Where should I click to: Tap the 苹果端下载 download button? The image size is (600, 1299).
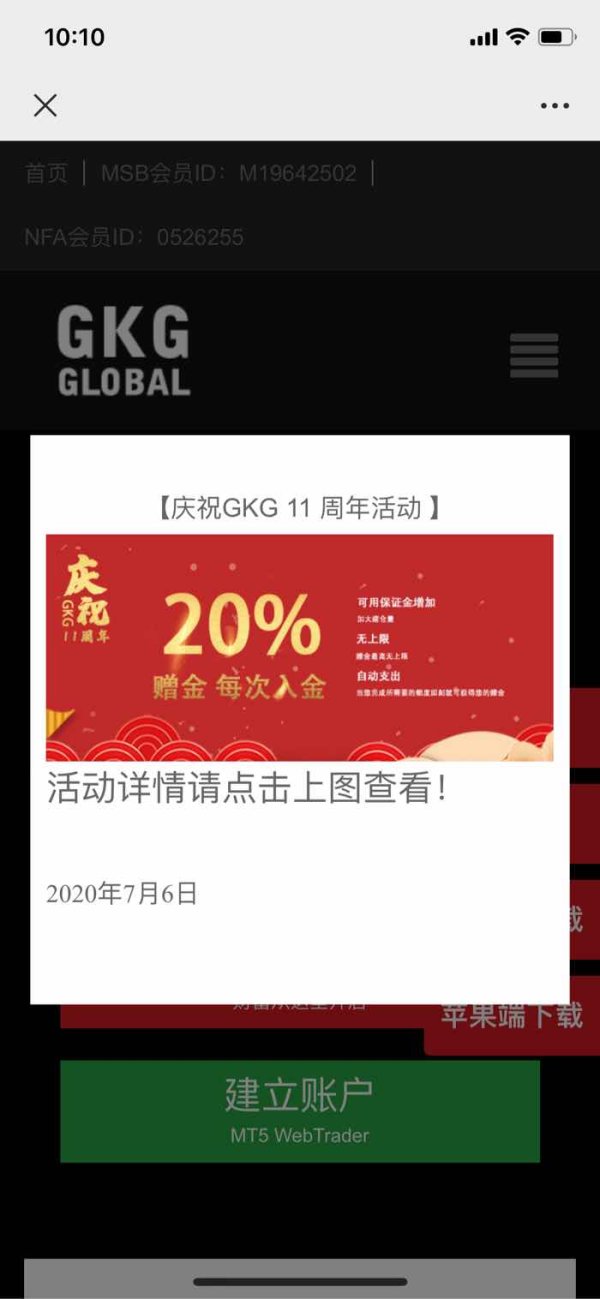tap(512, 1015)
